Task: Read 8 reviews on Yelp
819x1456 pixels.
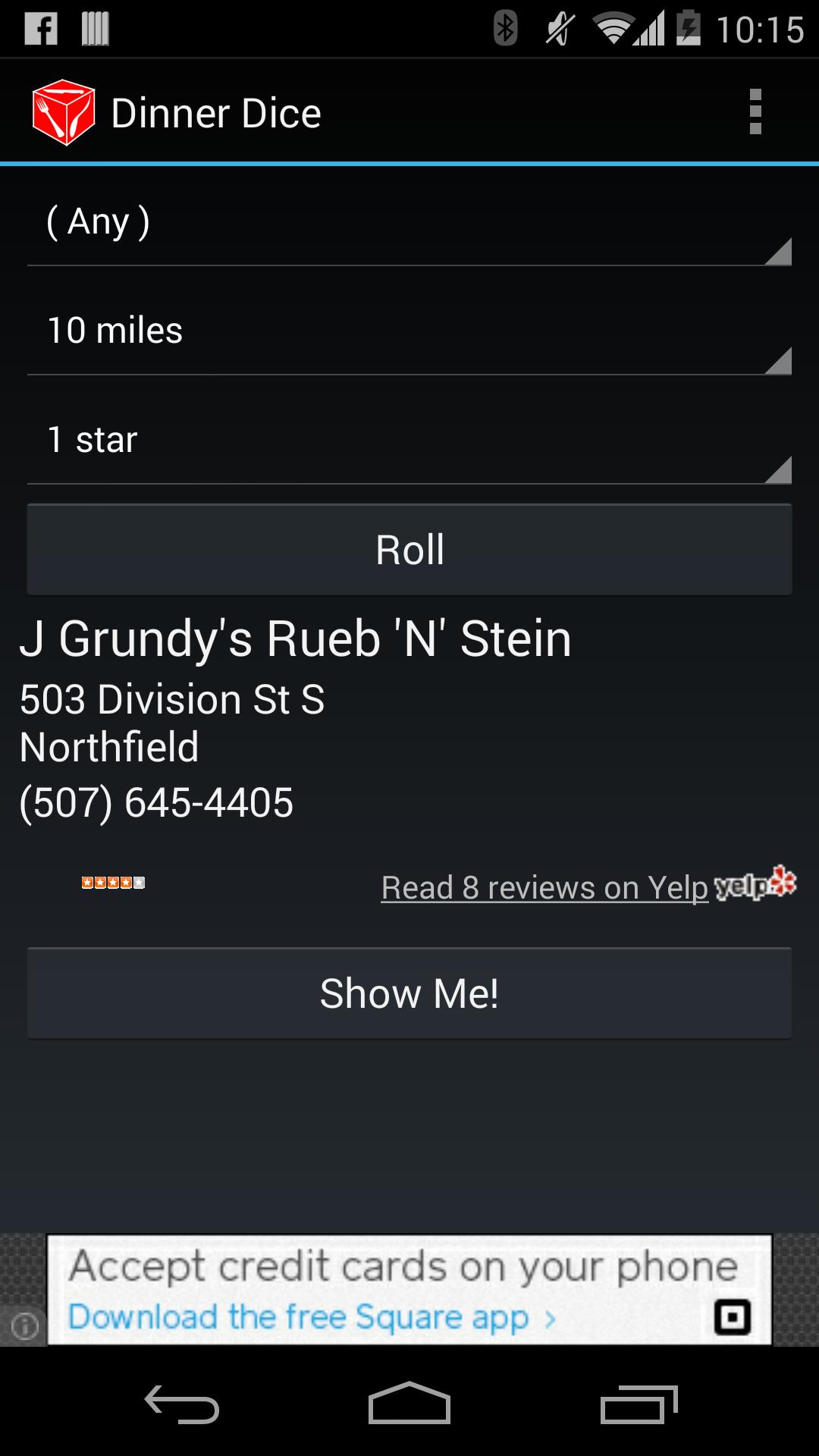Action: (544, 887)
